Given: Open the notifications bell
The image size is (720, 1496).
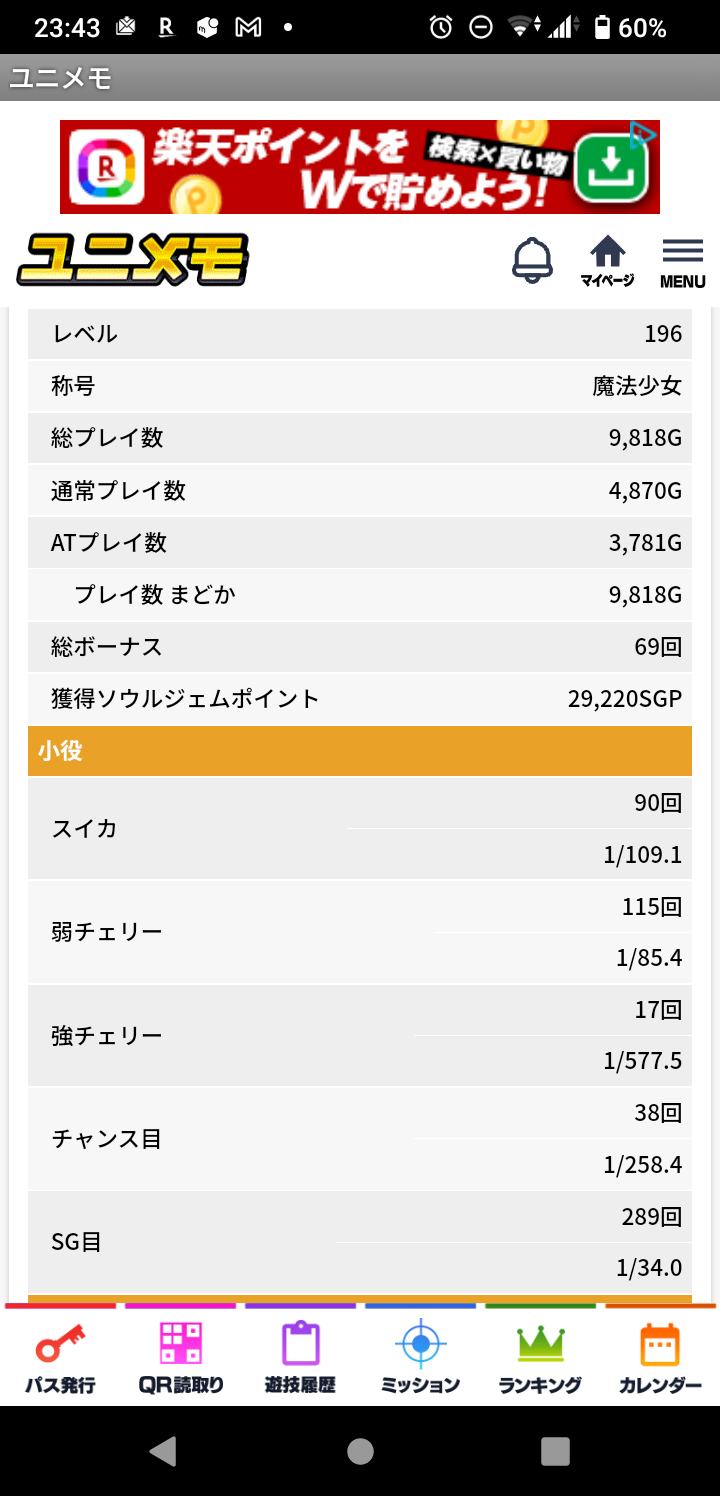Looking at the screenshot, I should [532, 260].
